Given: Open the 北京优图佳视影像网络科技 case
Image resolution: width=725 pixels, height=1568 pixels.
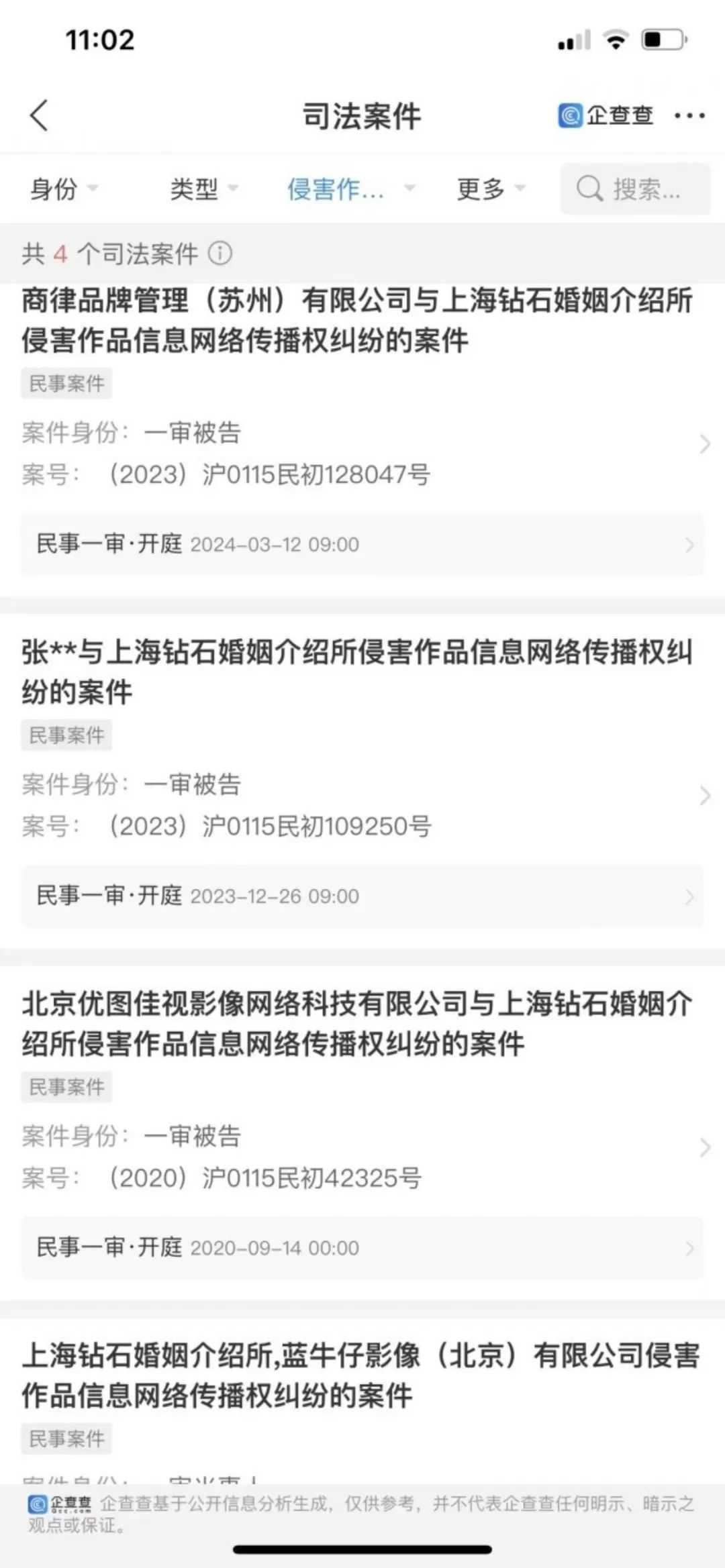Looking at the screenshot, I should tap(362, 1090).
